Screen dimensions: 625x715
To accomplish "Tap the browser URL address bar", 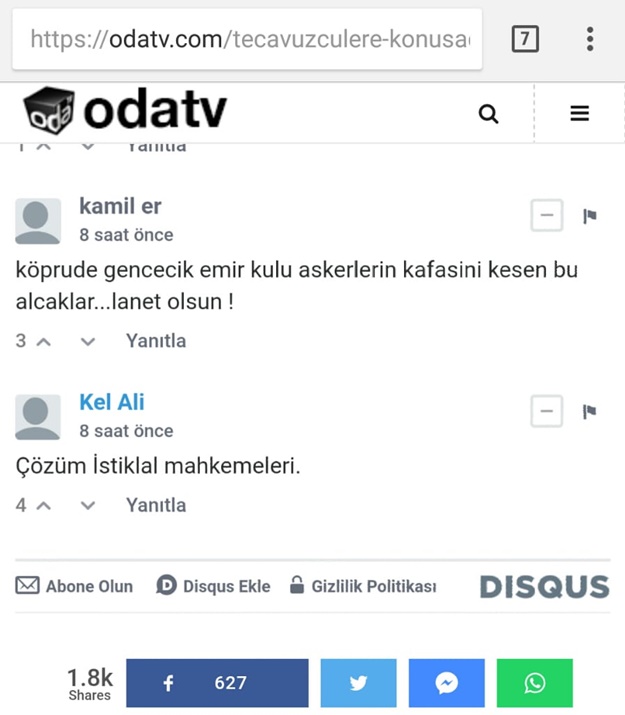I will tap(248, 40).
